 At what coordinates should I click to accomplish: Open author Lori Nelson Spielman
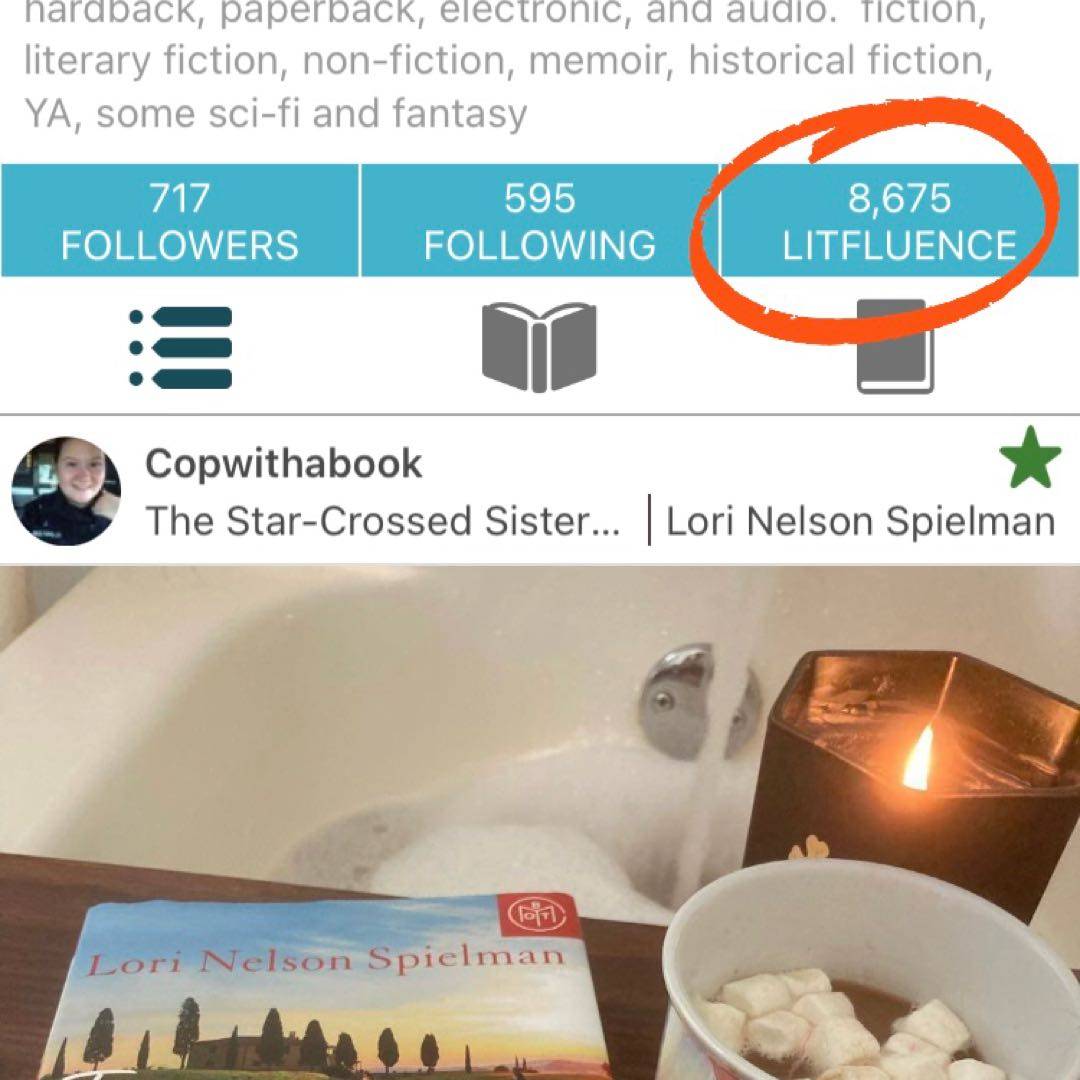pyautogui.click(x=859, y=521)
